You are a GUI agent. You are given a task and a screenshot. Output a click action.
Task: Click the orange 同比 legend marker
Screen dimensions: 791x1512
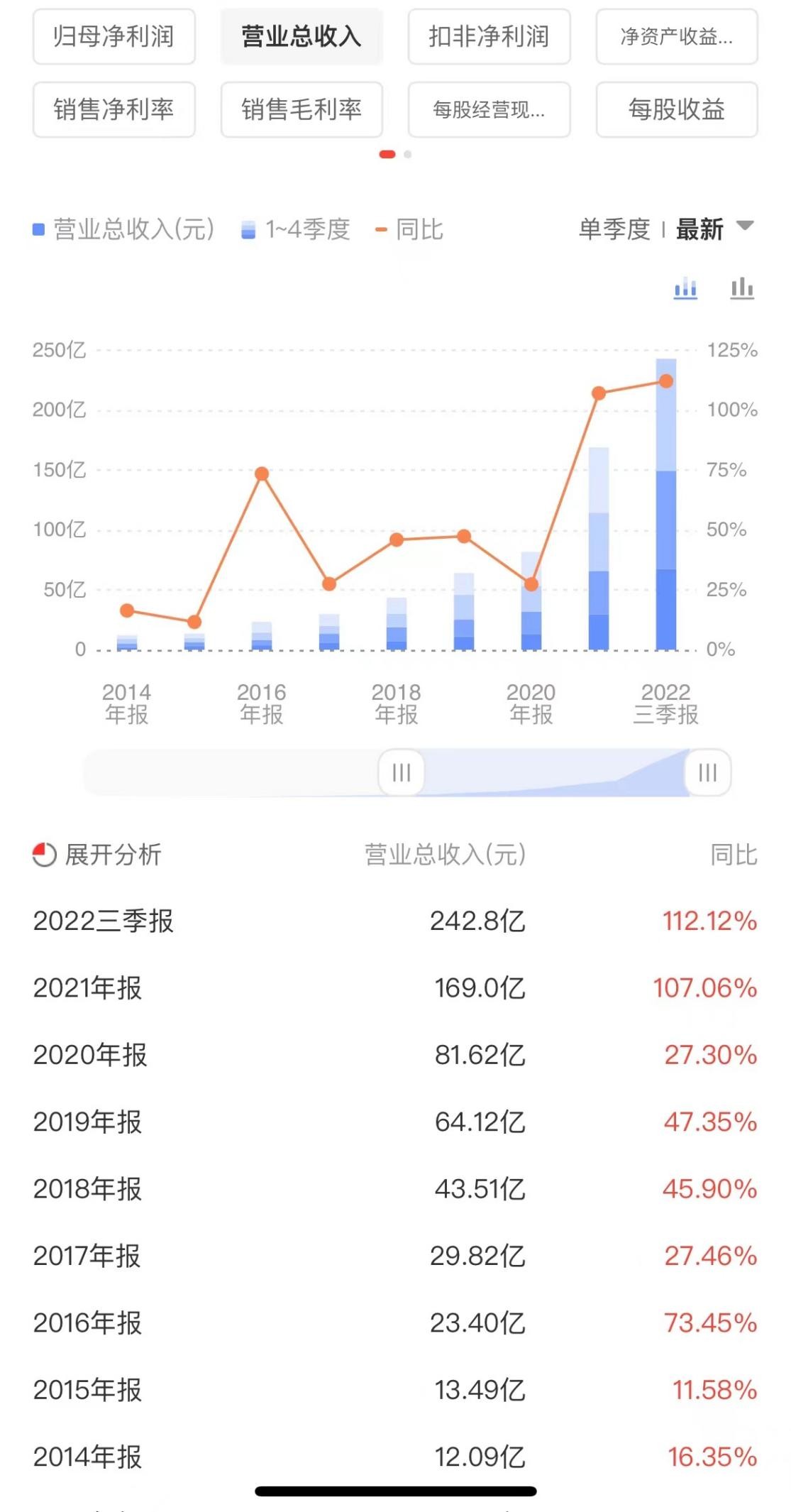pos(382,229)
